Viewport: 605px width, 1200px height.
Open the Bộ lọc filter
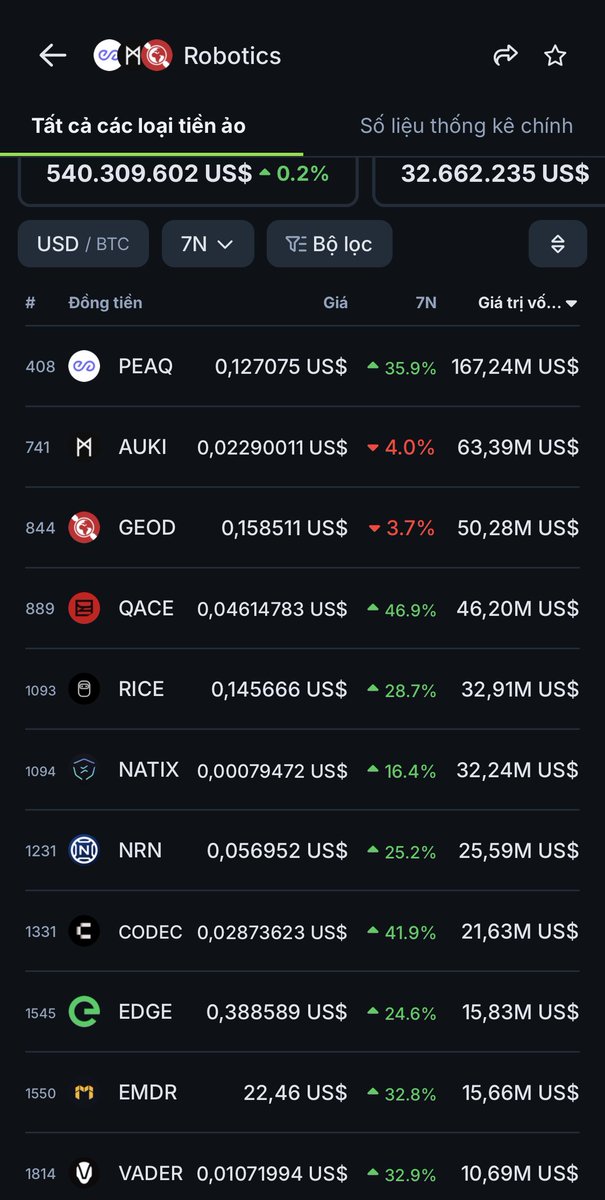coord(329,244)
